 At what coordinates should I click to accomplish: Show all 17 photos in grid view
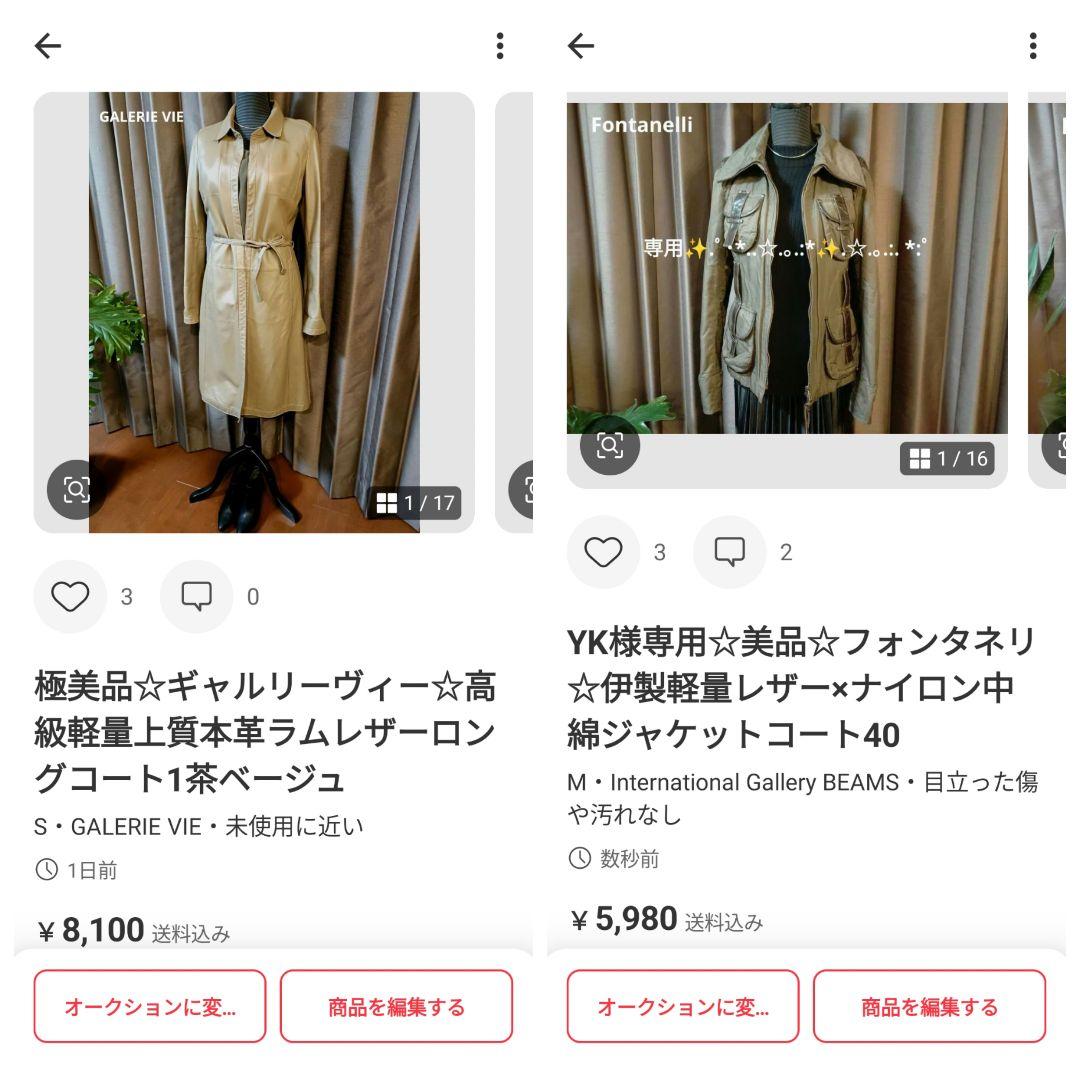pyautogui.click(x=416, y=502)
